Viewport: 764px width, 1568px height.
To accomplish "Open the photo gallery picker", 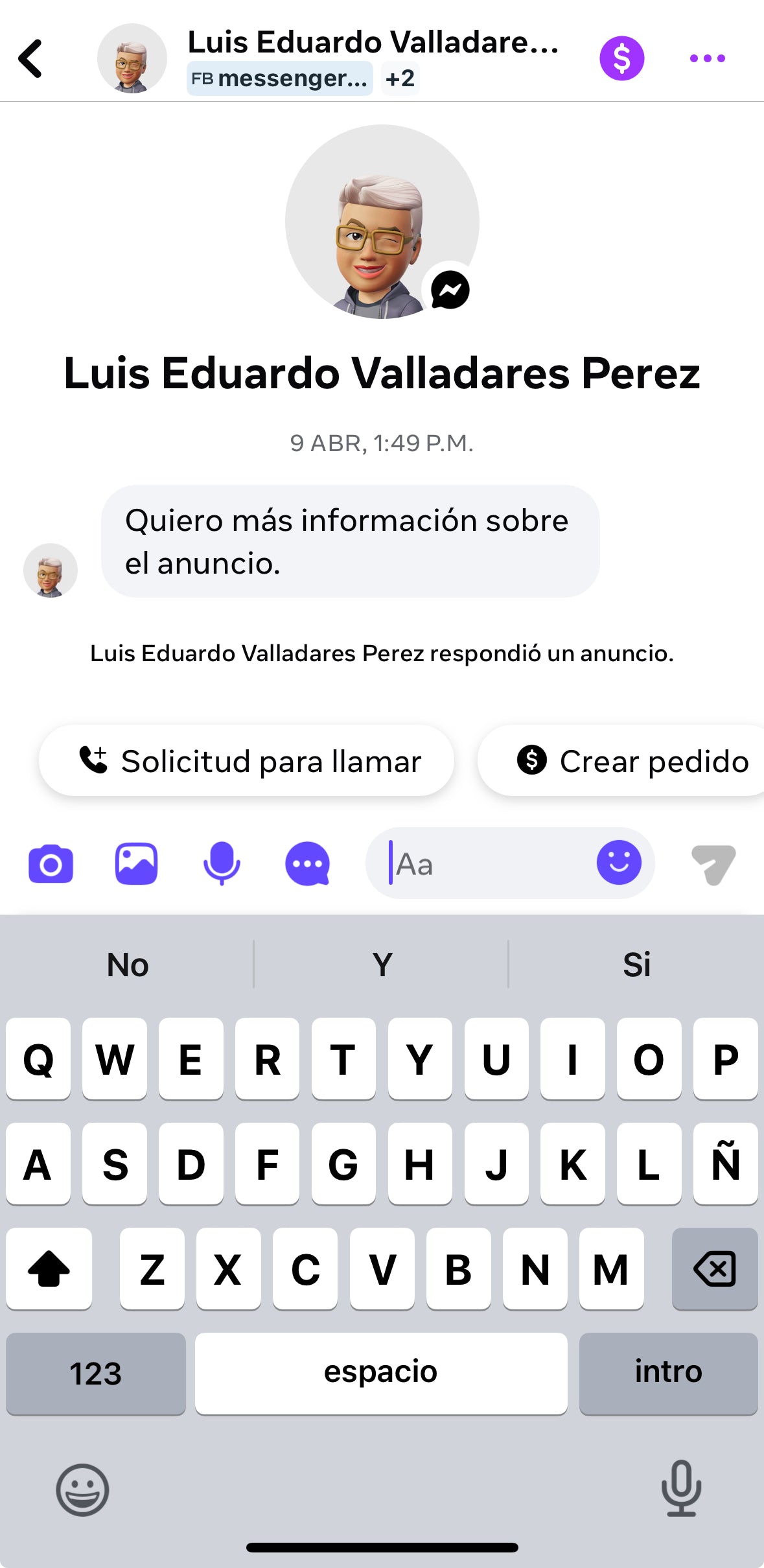I will tap(137, 863).
